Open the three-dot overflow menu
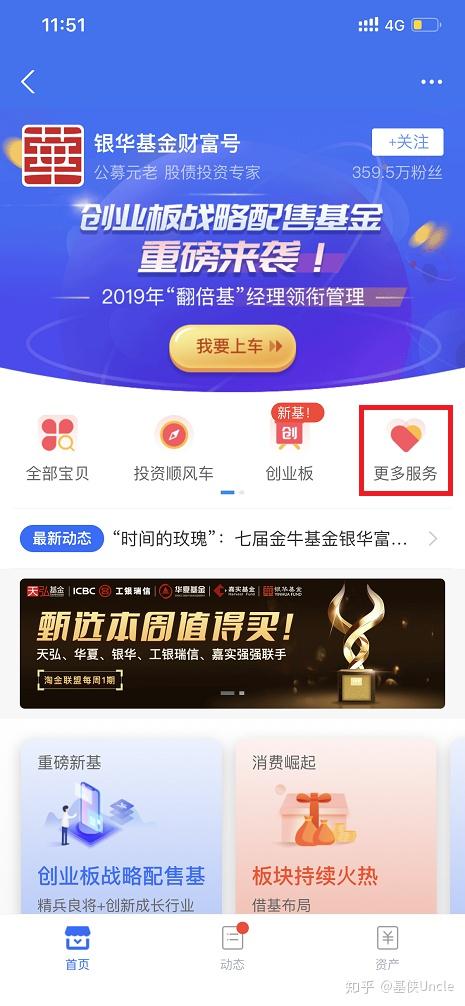The height and width of the screenshot is (1006, 465). coord(432,82)
